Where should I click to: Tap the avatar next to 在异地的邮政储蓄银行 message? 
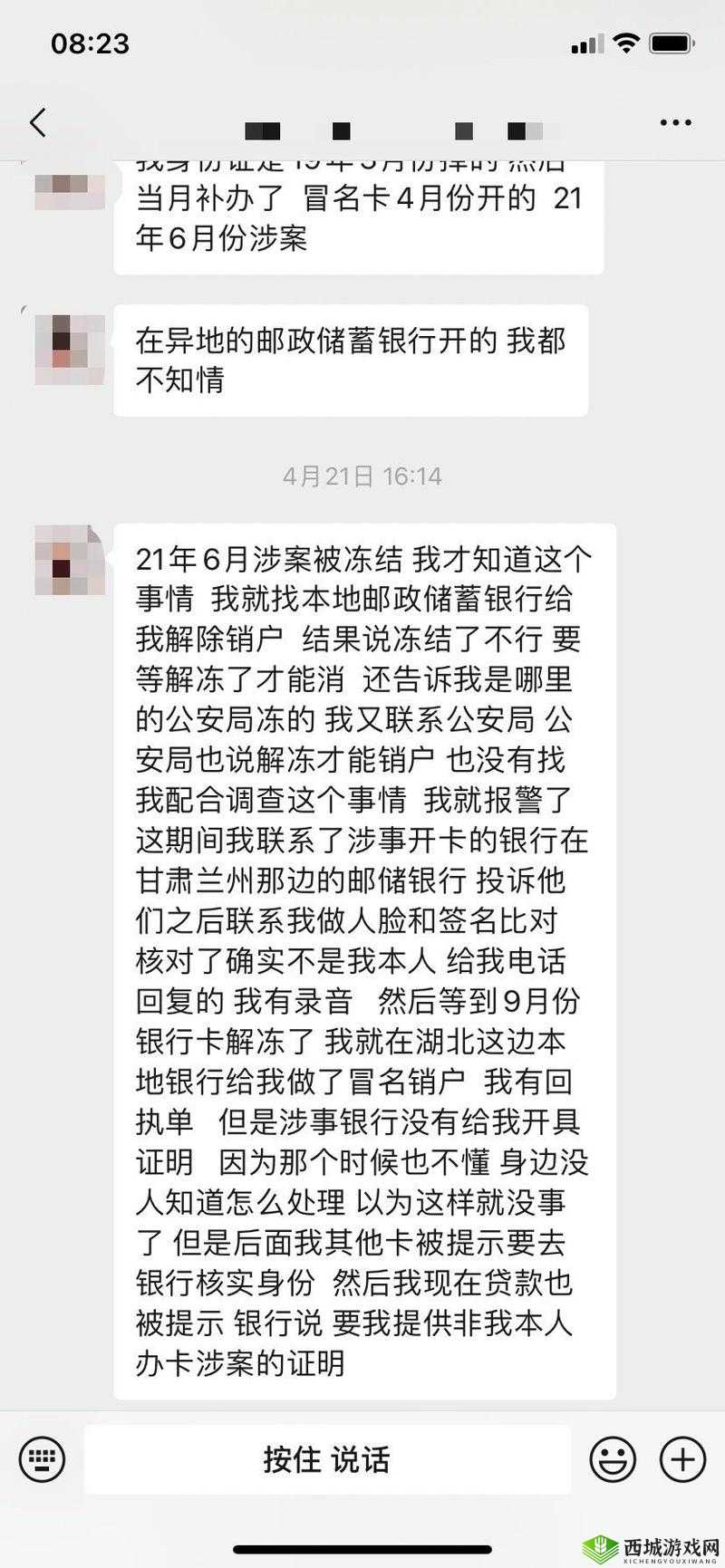click(x=68, y=349)
